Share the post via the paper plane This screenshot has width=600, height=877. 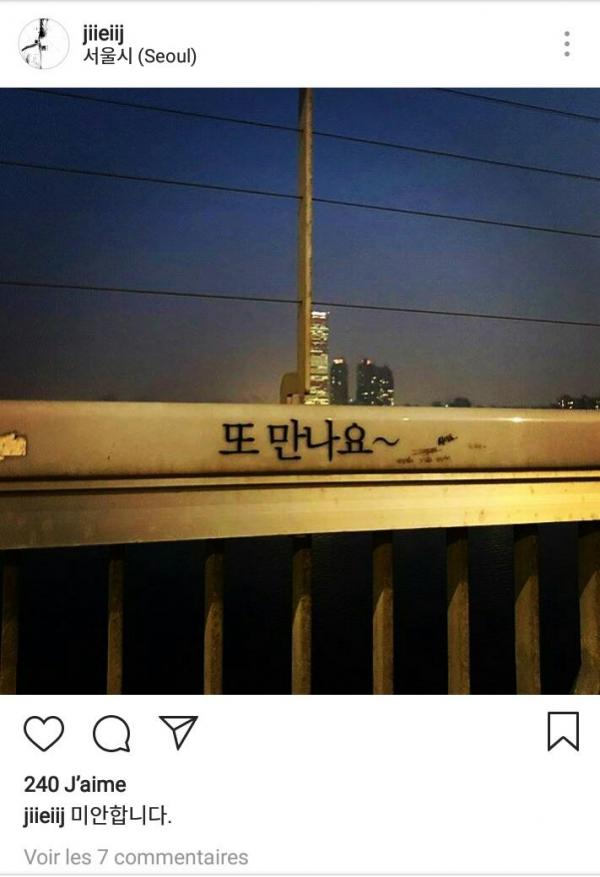pyautogui.click(x=179, y=732)
